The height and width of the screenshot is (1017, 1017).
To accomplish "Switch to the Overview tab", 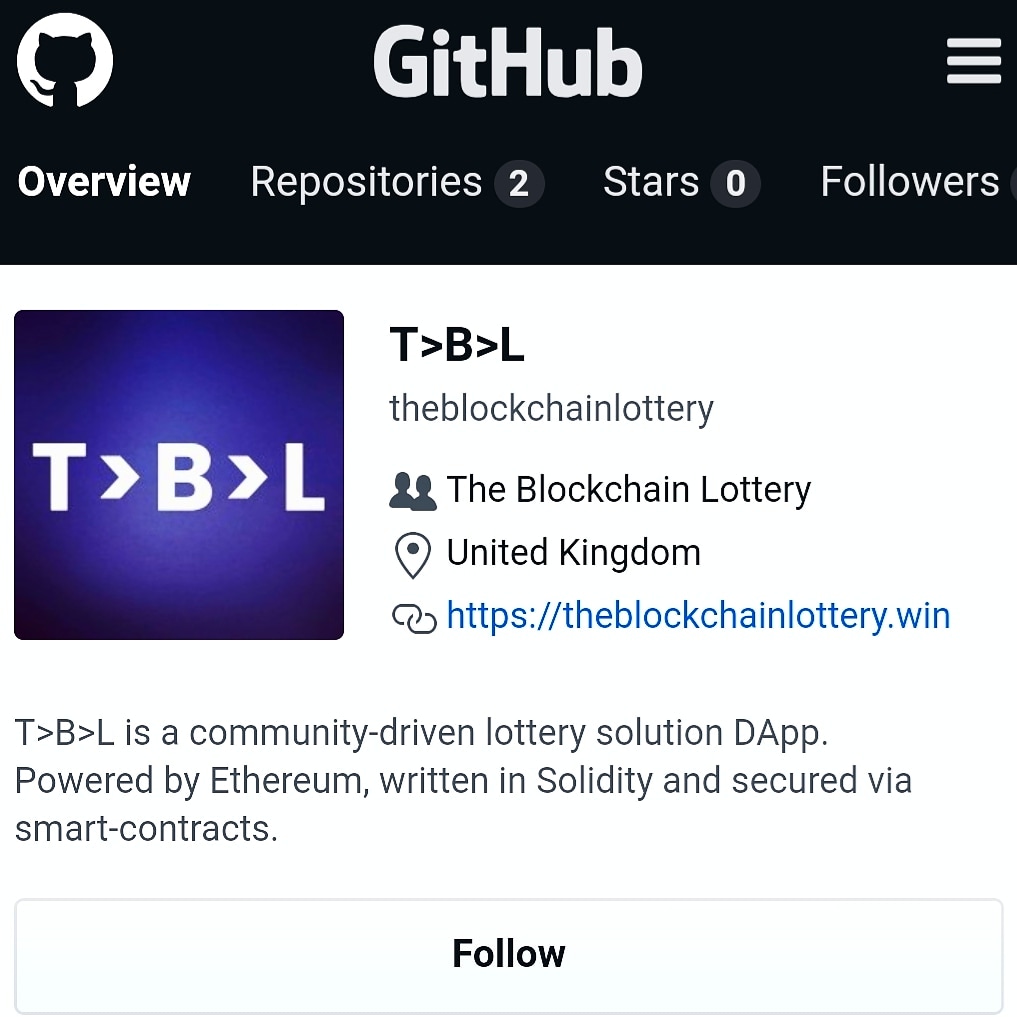I will (x=104, y=182).
